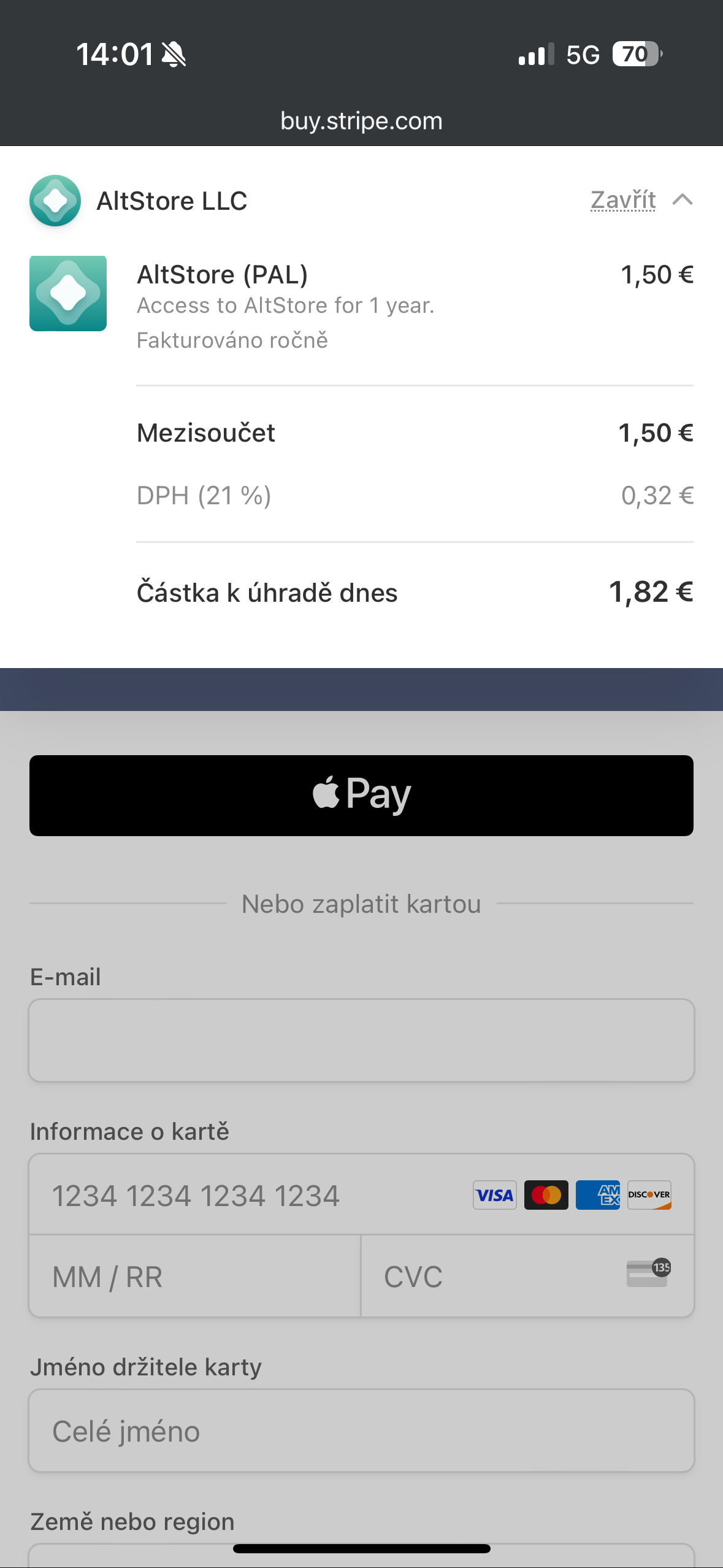Click the Discover card brand icon

649,1194
